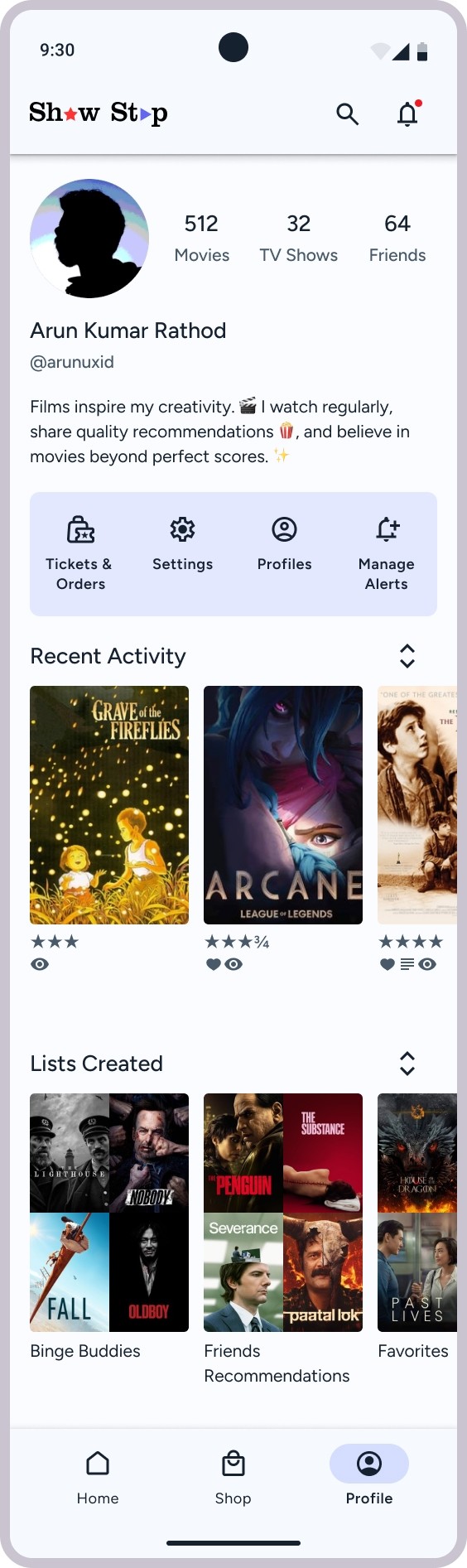
Task: Switch to the Shop tab
Action: (233, 1478)
